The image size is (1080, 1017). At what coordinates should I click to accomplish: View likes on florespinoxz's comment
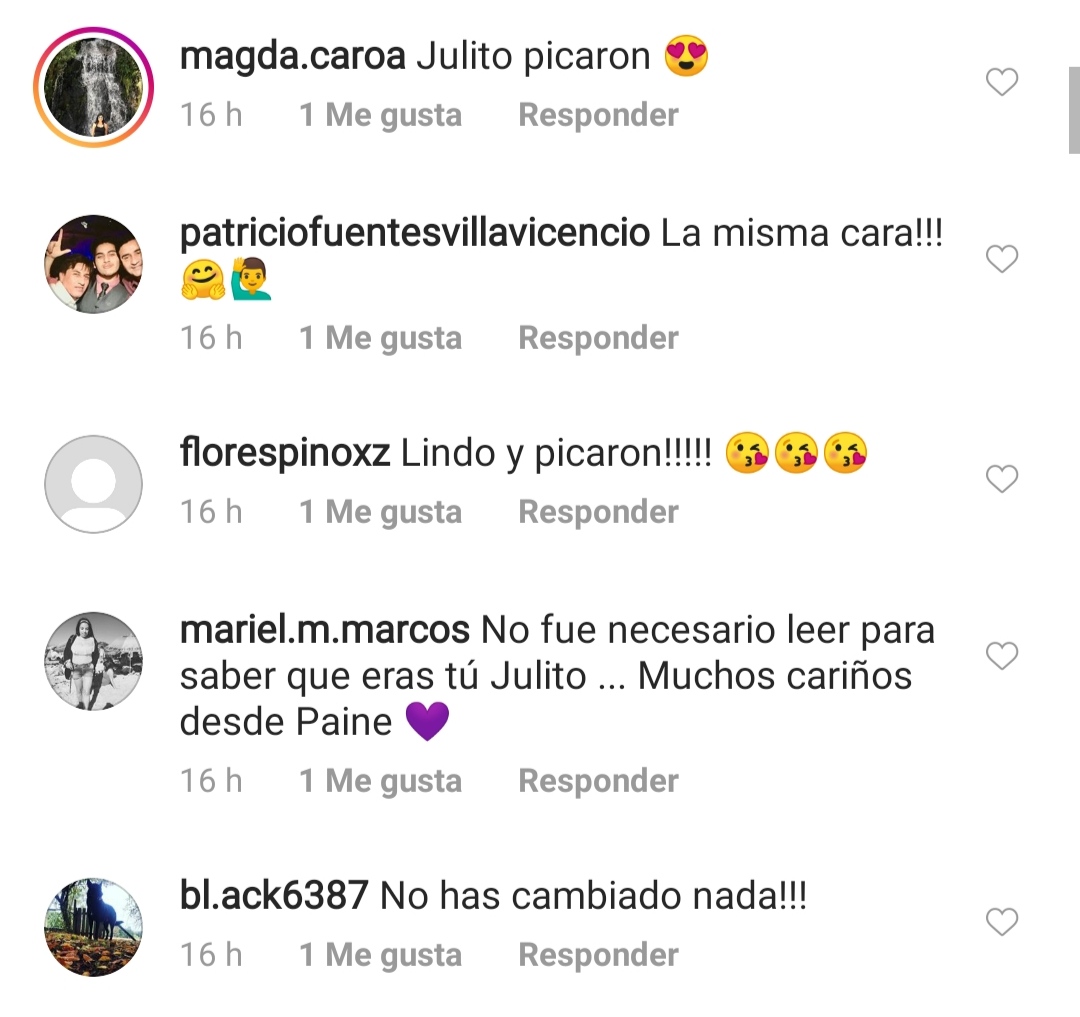[380, 512]
